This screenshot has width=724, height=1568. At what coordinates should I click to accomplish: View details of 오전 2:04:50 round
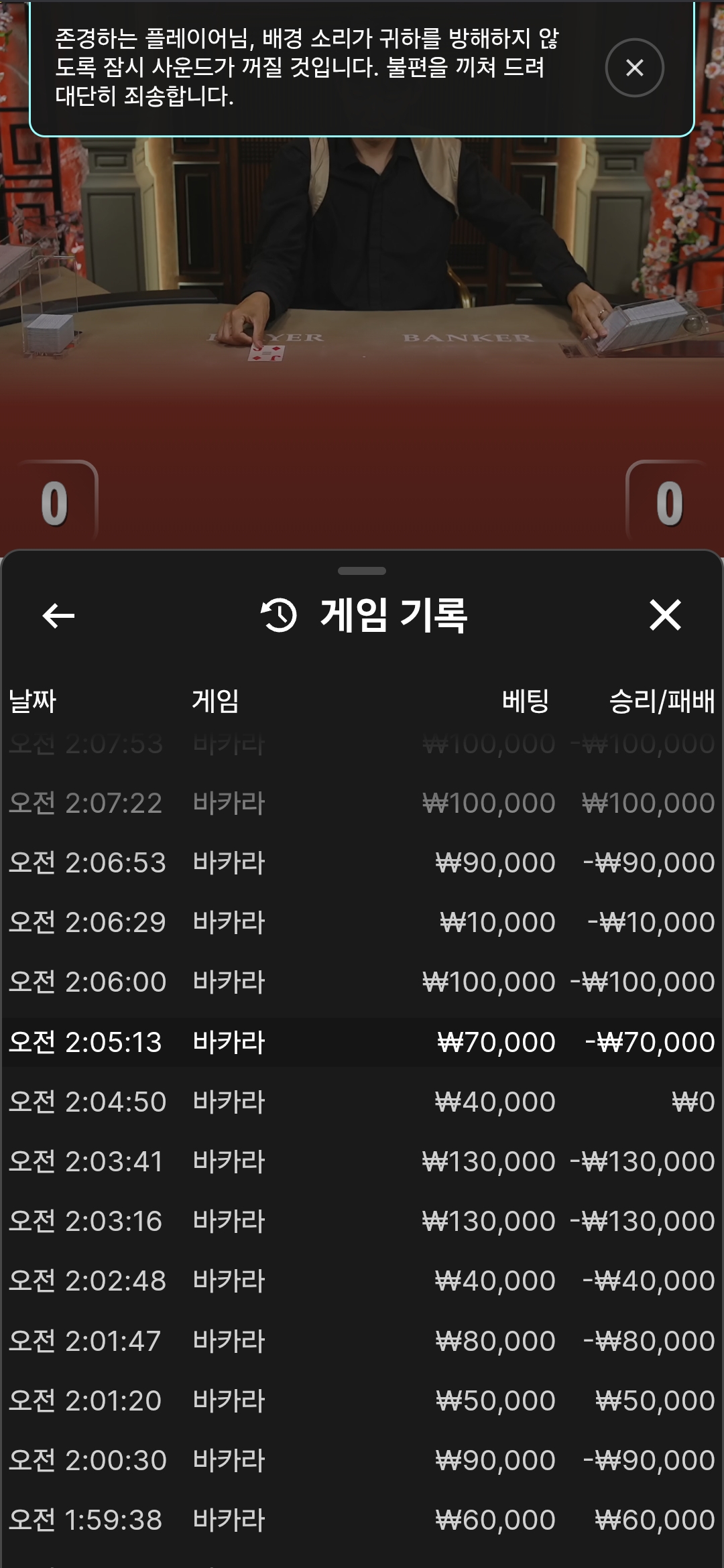pyautogui.click(x=362, y=1102)
